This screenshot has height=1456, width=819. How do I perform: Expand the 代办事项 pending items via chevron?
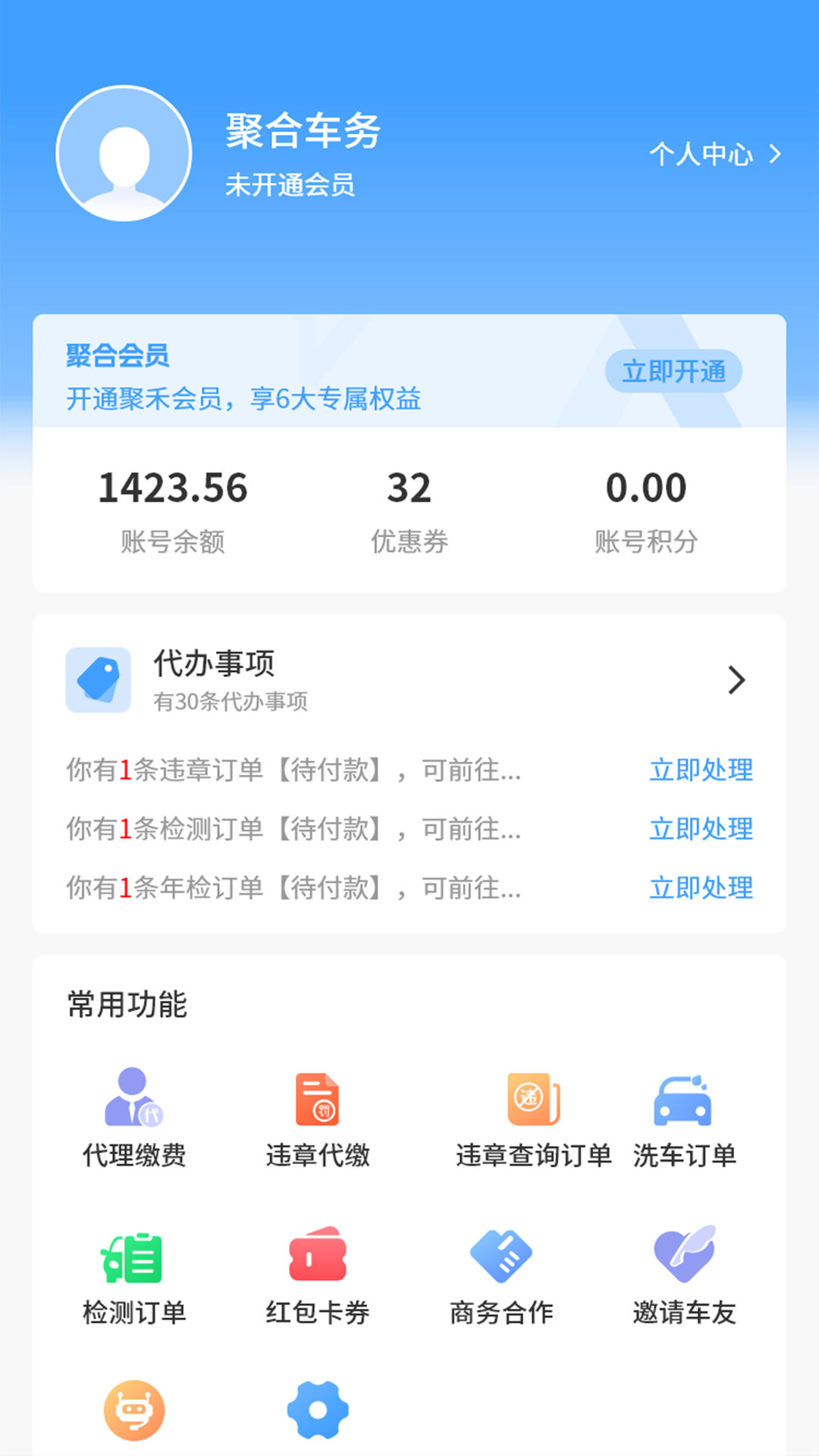click(736, 680)
